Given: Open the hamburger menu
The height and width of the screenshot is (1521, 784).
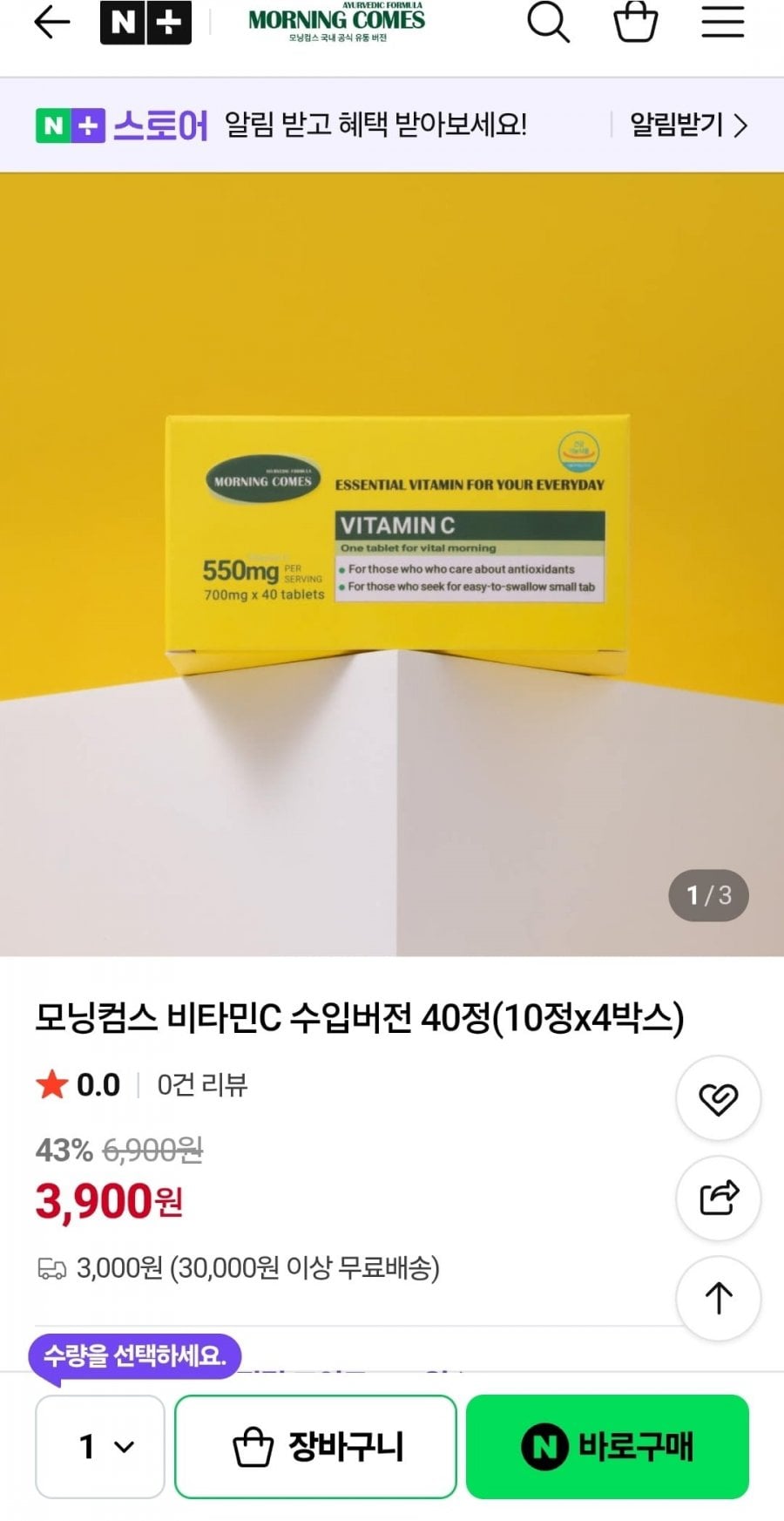Looking at the screenshot, I should (723, 22).
